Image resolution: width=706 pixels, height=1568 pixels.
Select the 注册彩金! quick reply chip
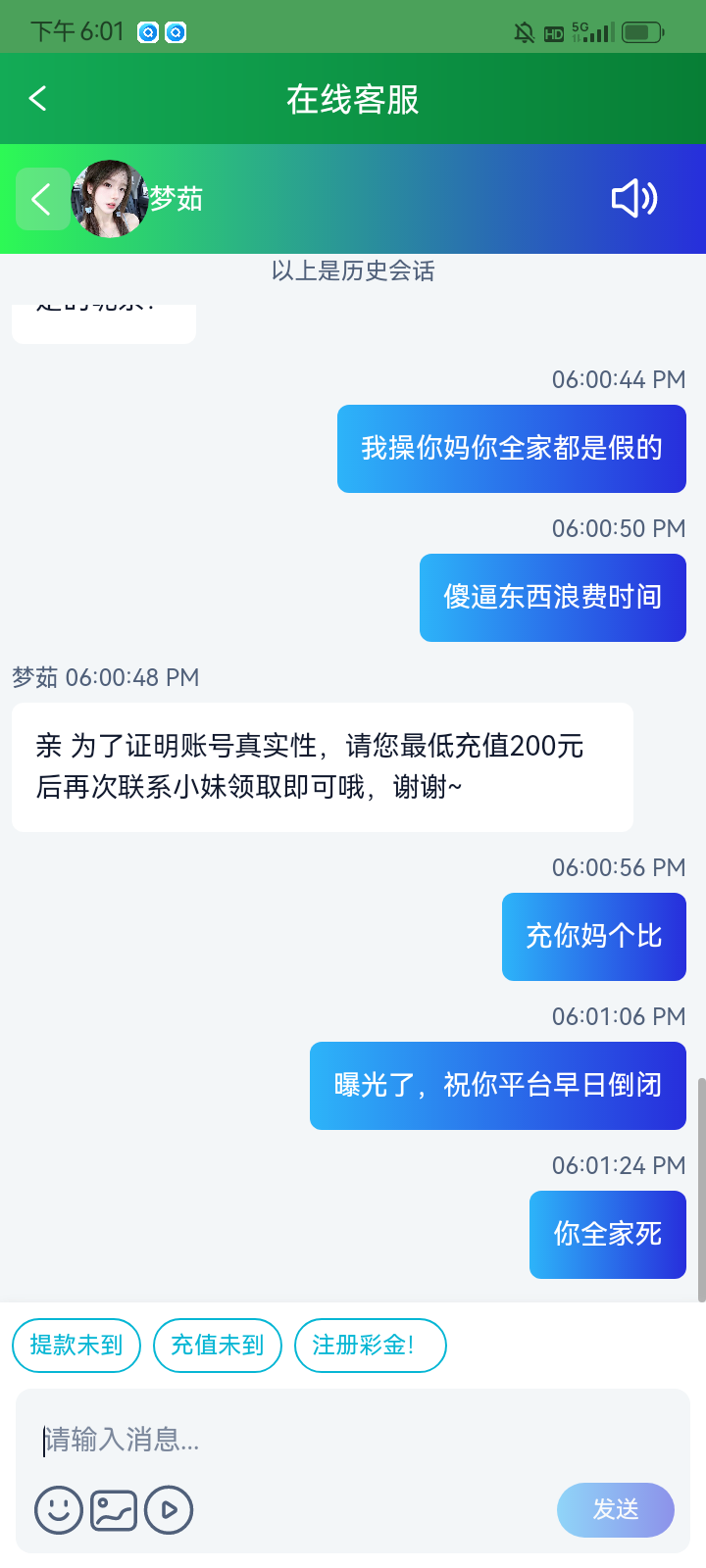(x=371, y=1345)
